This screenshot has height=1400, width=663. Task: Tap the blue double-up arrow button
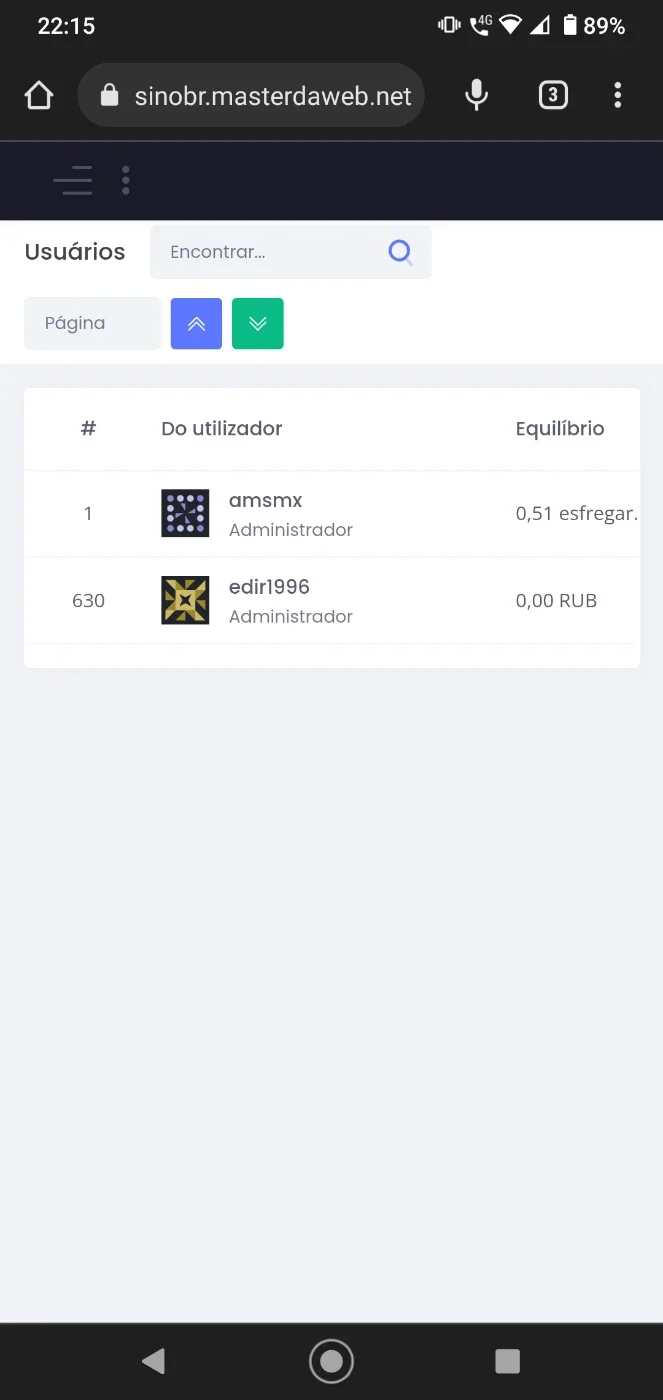point(196,323)
